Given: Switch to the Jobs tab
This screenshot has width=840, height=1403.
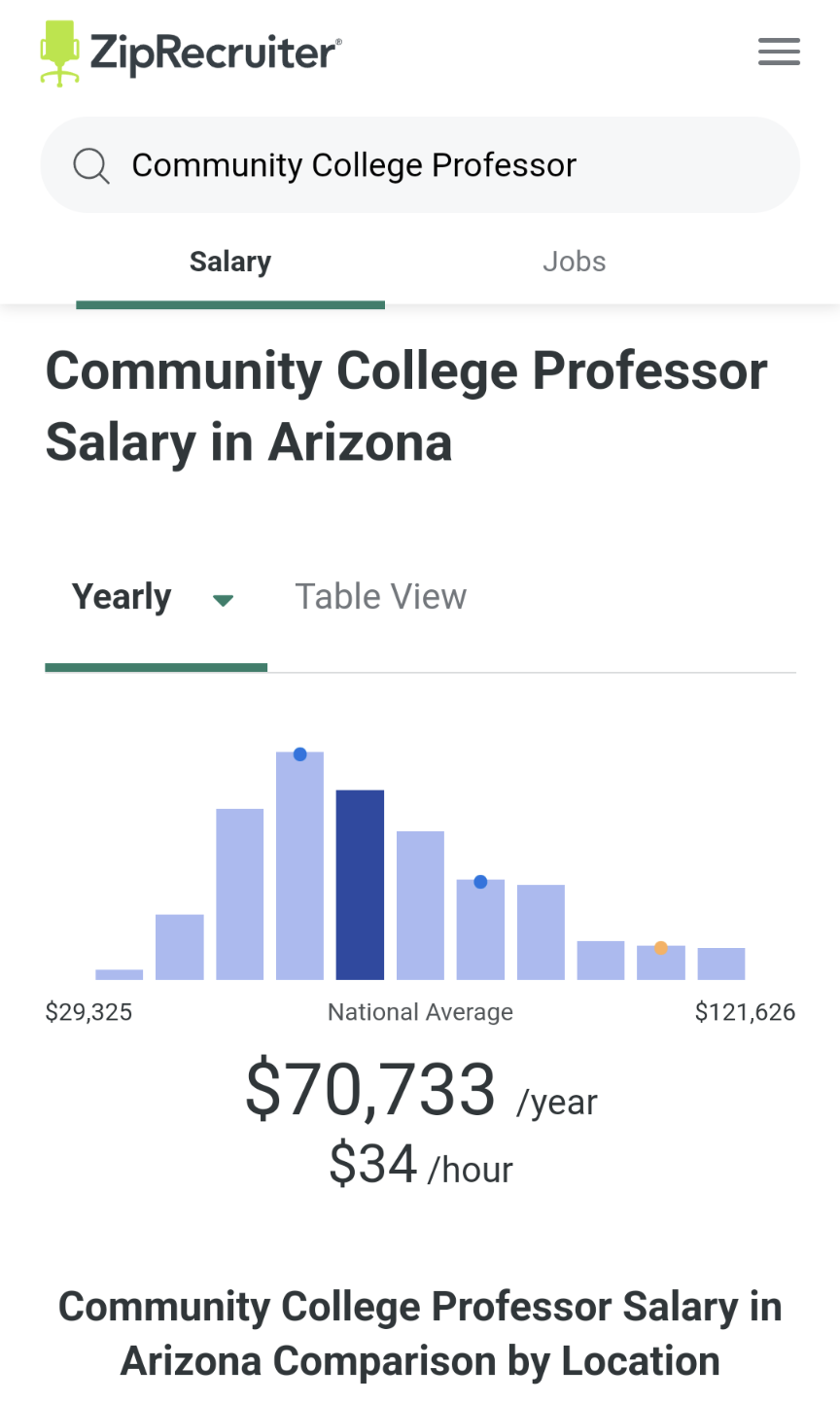Looking at the screenshot, I should click(574, 262).
